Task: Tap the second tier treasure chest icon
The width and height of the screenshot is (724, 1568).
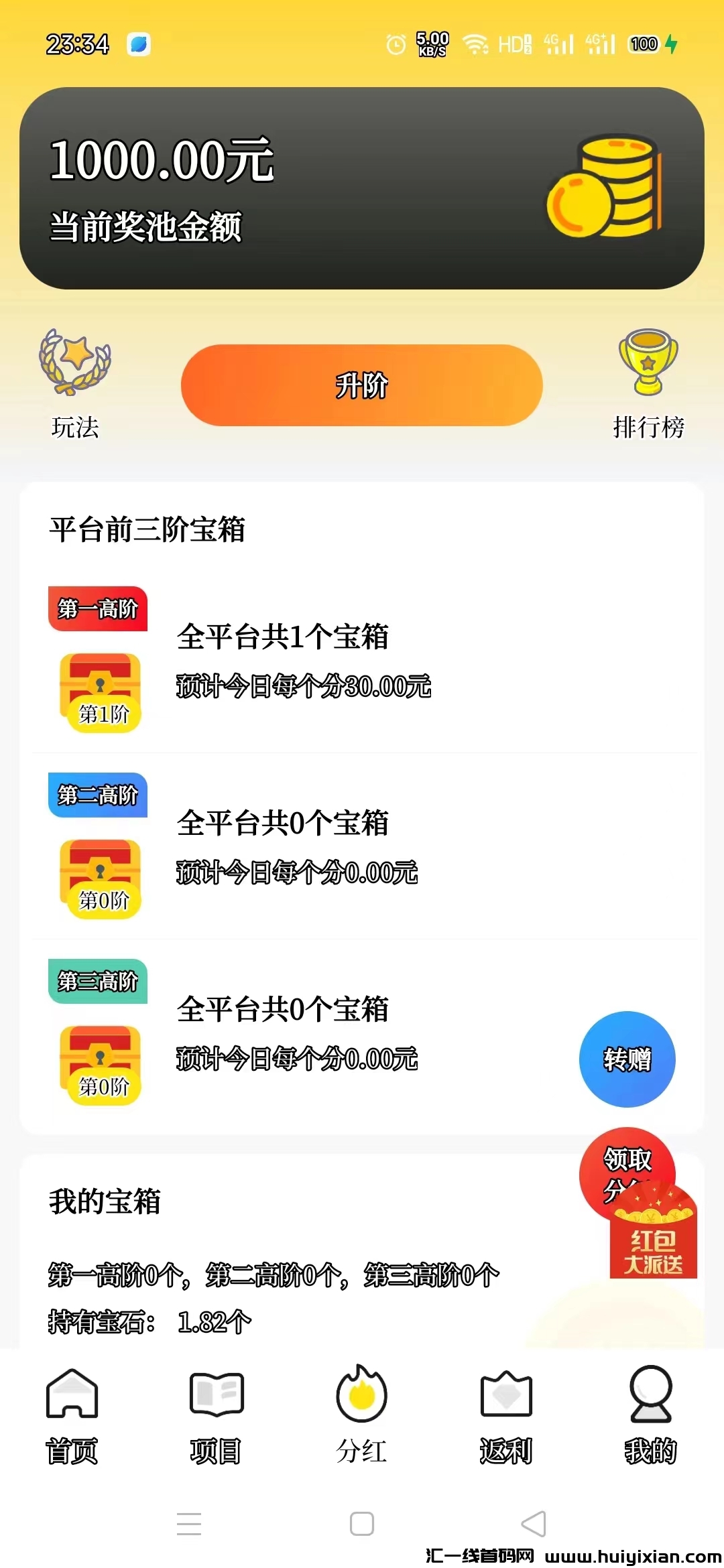Action: click(99, 878)
